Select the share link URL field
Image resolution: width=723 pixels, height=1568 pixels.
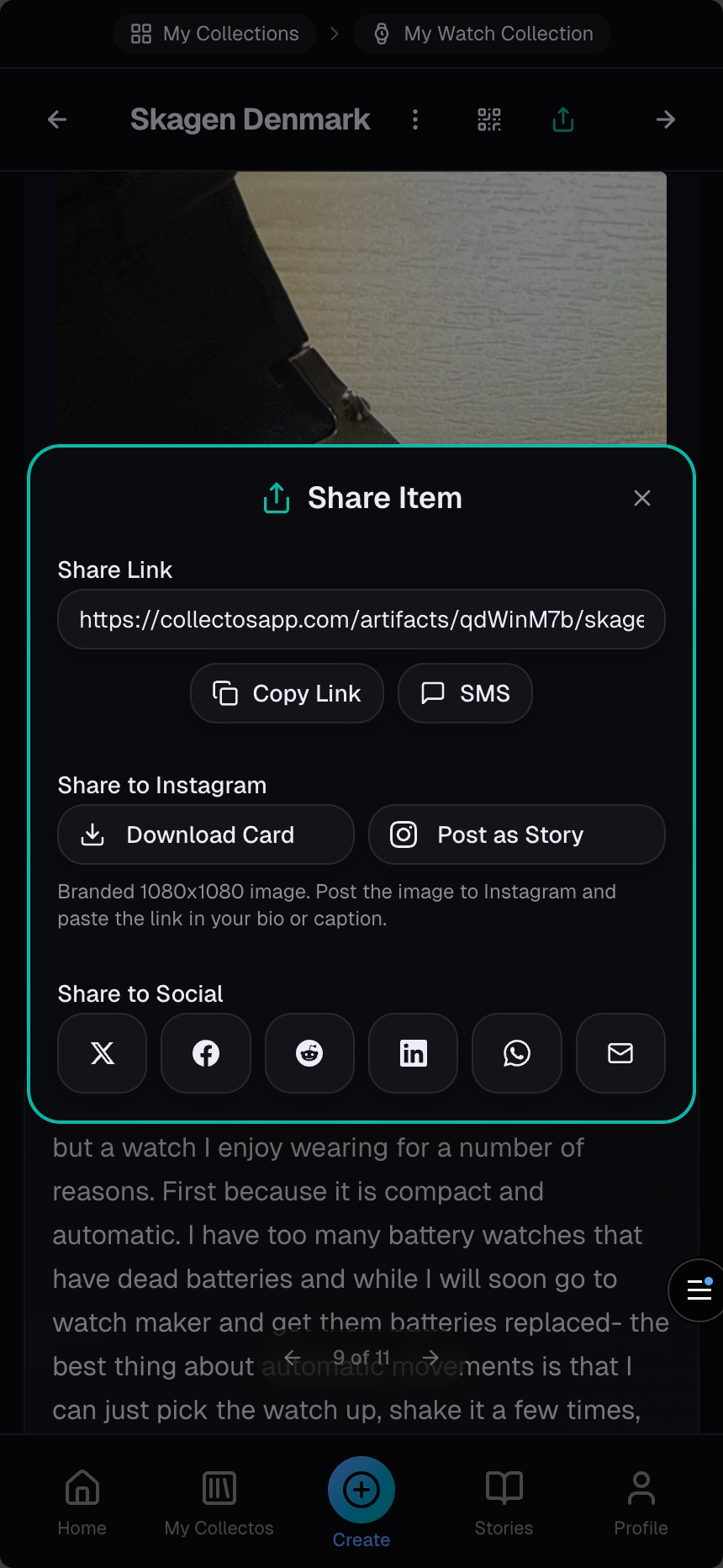tap(361, 620)
